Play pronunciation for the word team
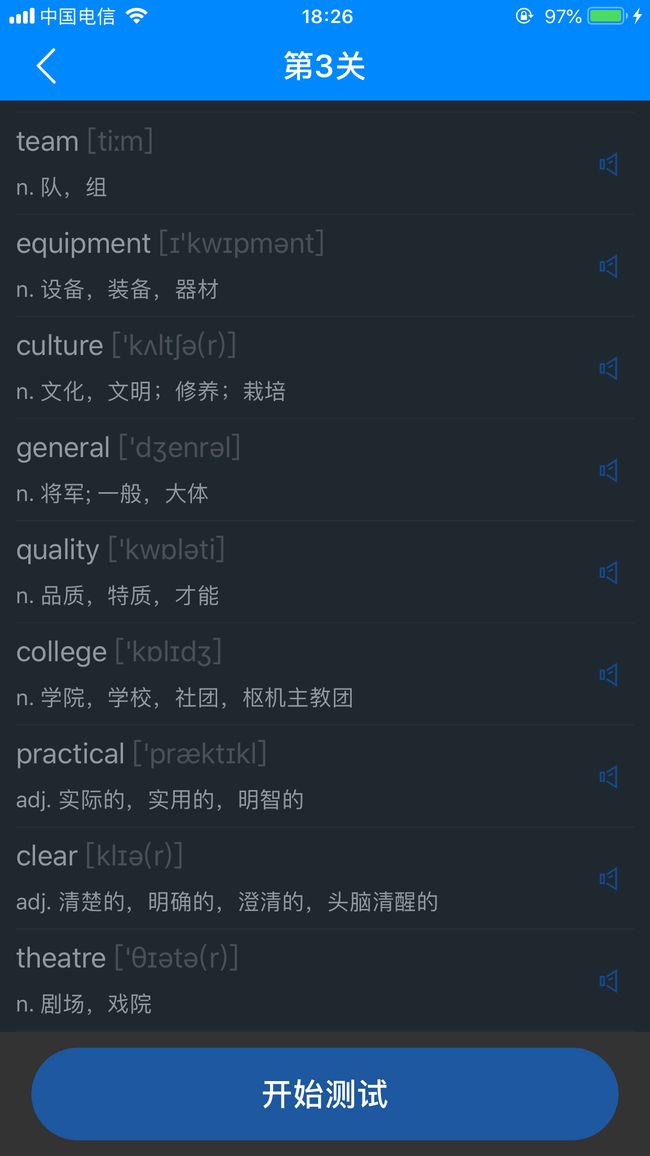This screenshot has width=650, height=1156. 608,164
